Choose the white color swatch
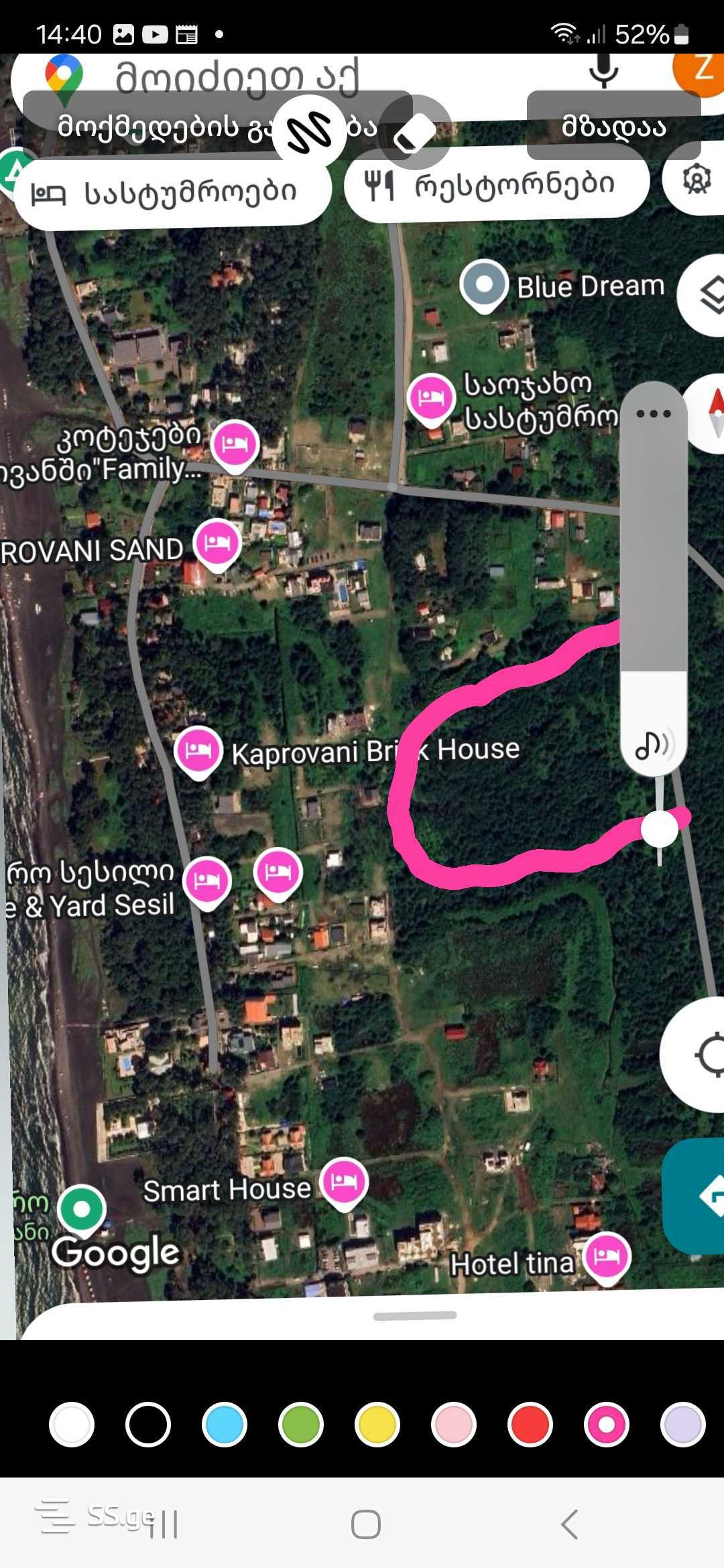Image resolution: width=724 pixels, height=1568 pixels. [x=72, y=1424]
